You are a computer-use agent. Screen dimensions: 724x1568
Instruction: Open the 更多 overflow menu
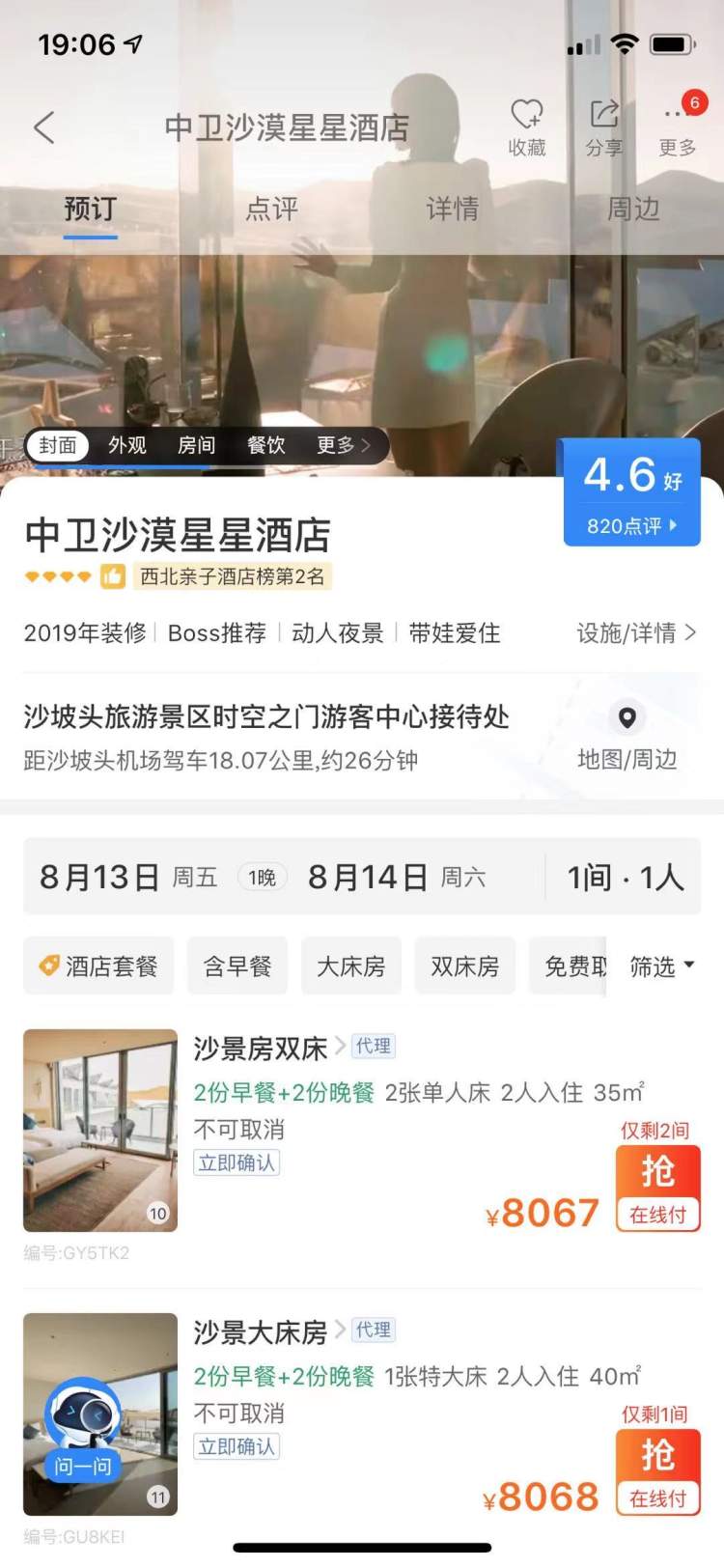click(x=677, y=127)
